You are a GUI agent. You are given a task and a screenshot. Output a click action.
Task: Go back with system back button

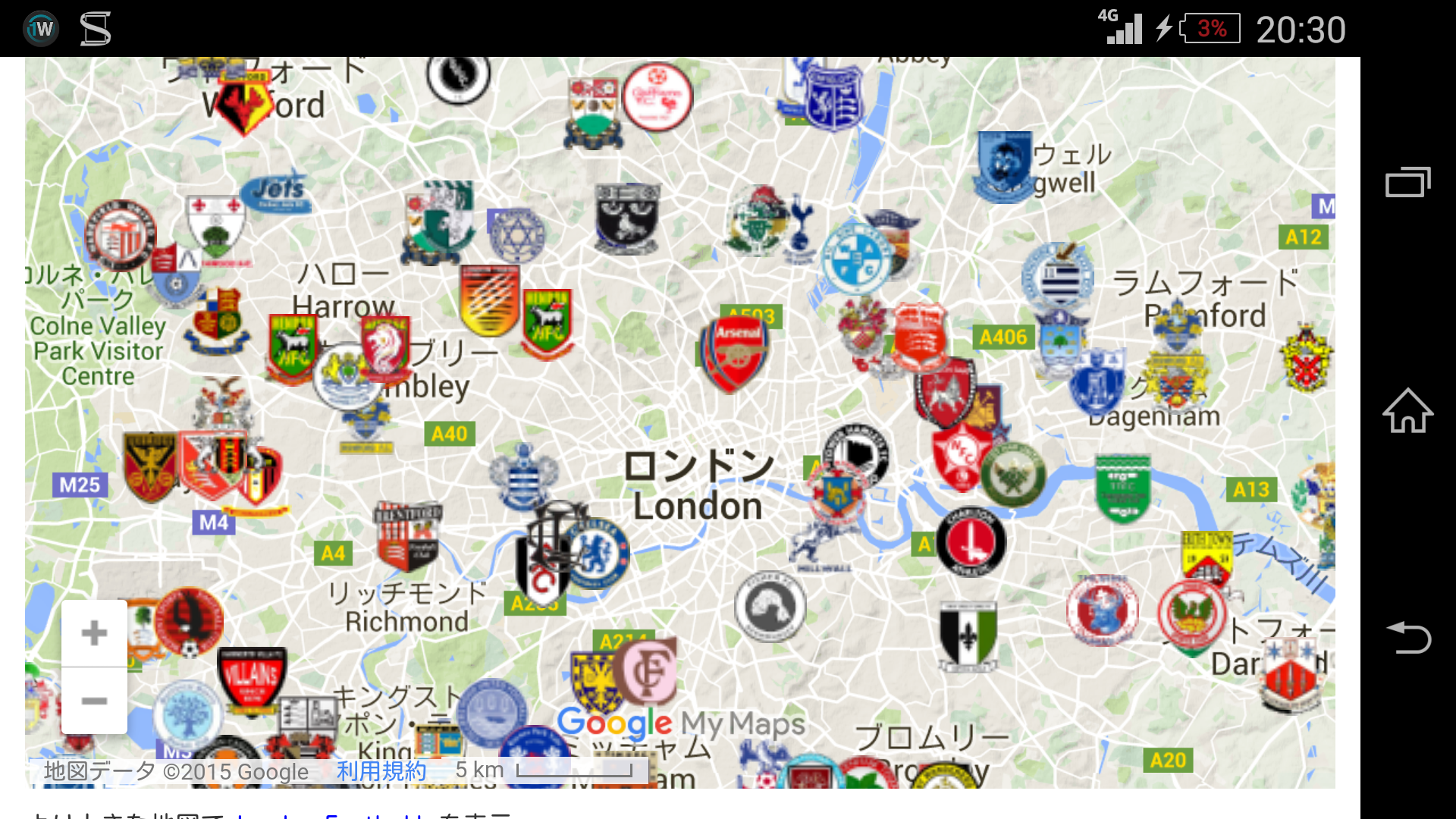pos(1407,637)
